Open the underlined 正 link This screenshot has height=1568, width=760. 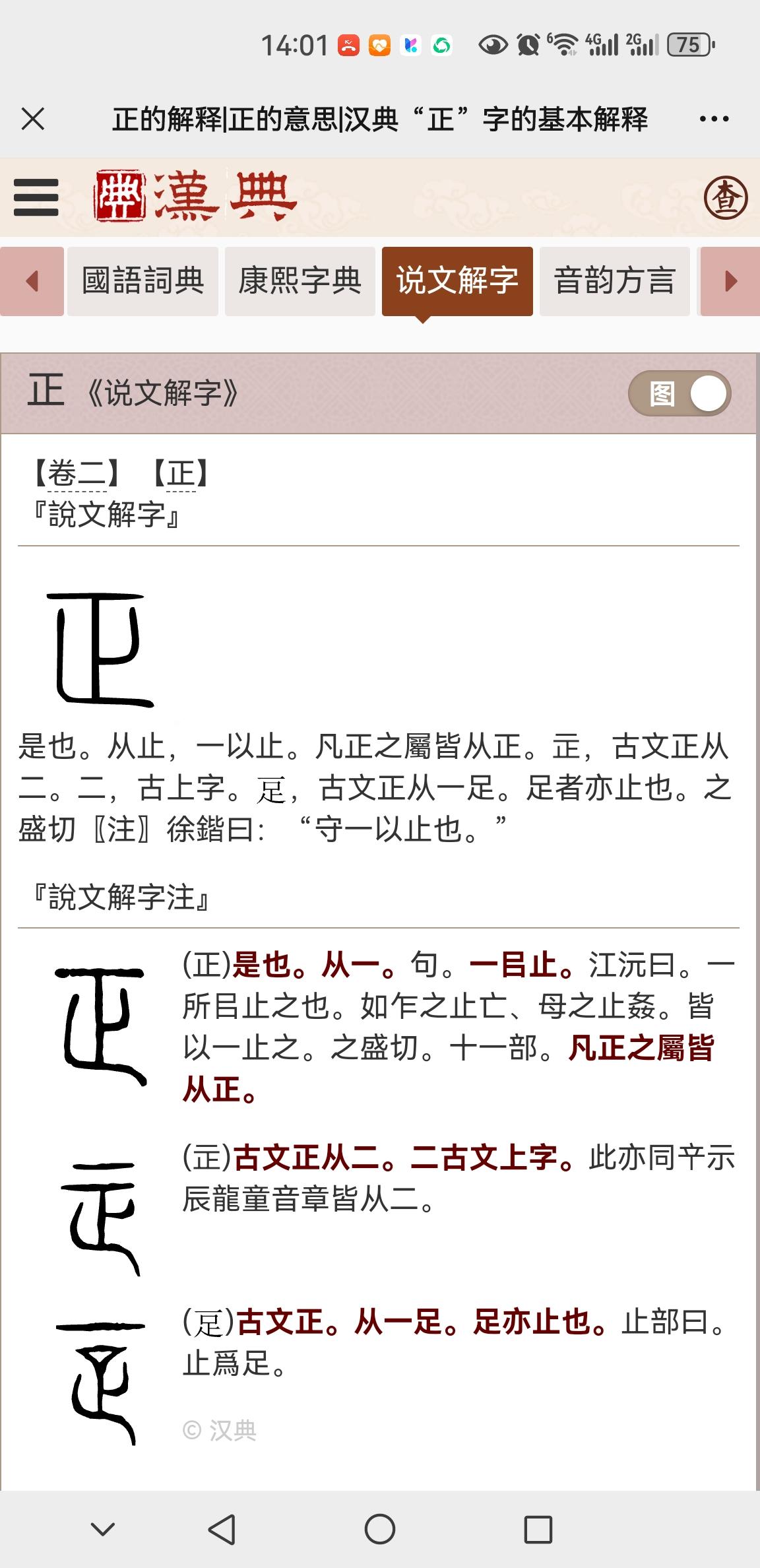pyautogui.click(x=181, y=474)
